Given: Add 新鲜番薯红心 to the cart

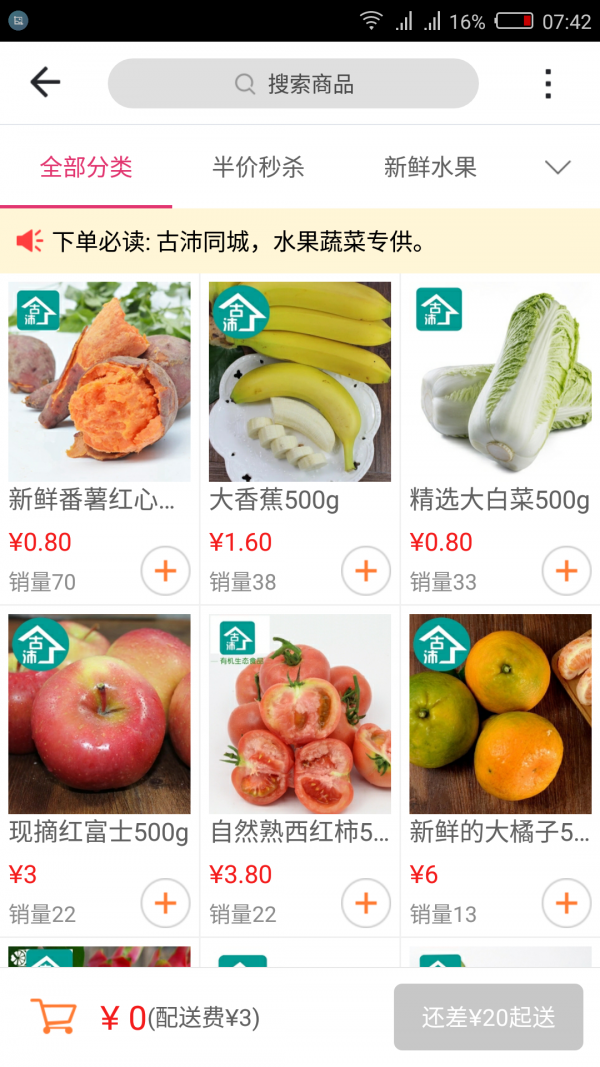Looking at the screenshot, I should 165,571.
